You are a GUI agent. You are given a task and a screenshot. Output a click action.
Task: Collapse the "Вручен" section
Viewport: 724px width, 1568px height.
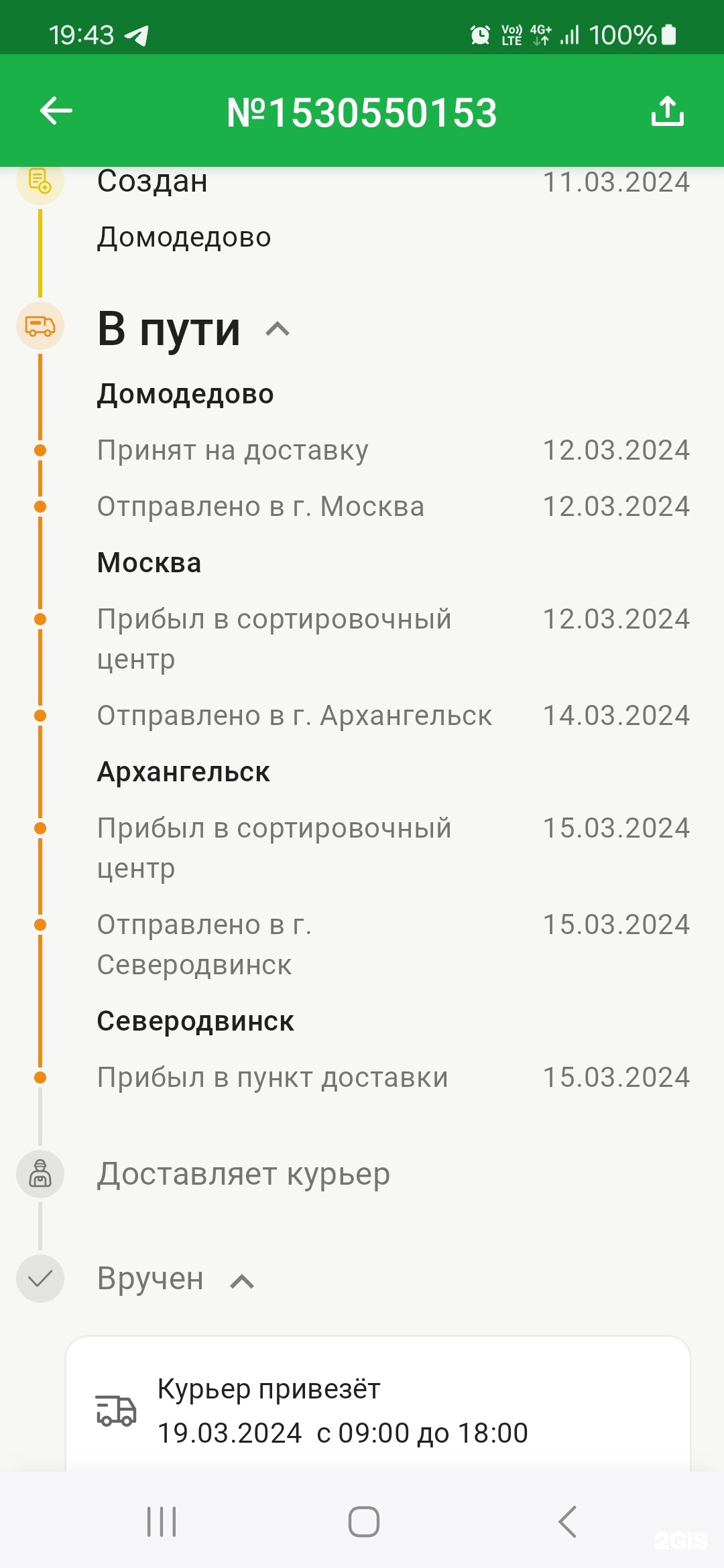(x=242, y=1281)
